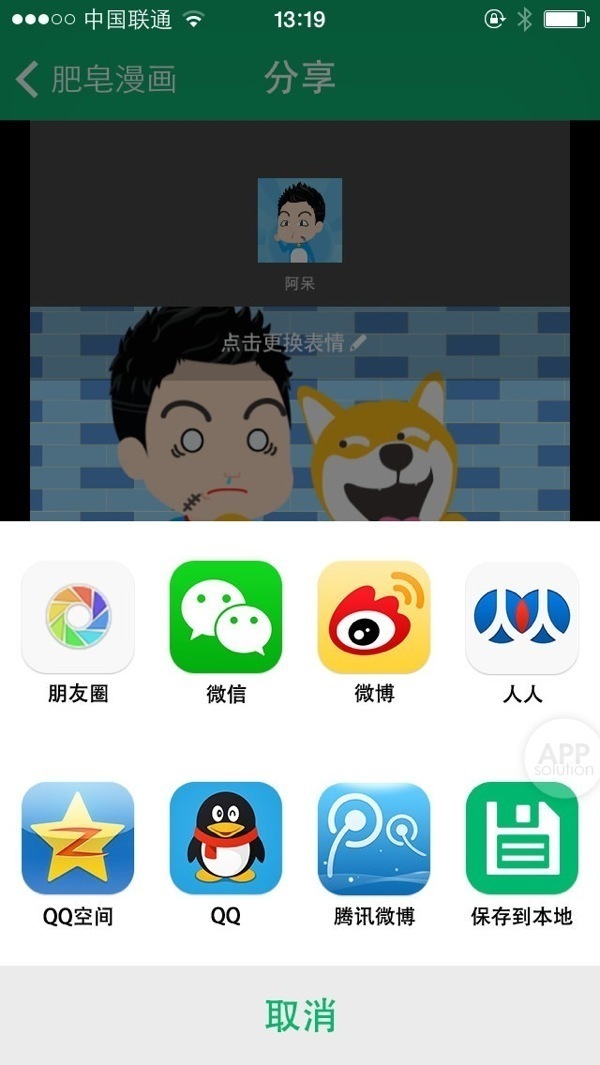Tap 取消 to cancel sharing
The width and height of the screenshot is (600, 1065).
[300, 1014]
